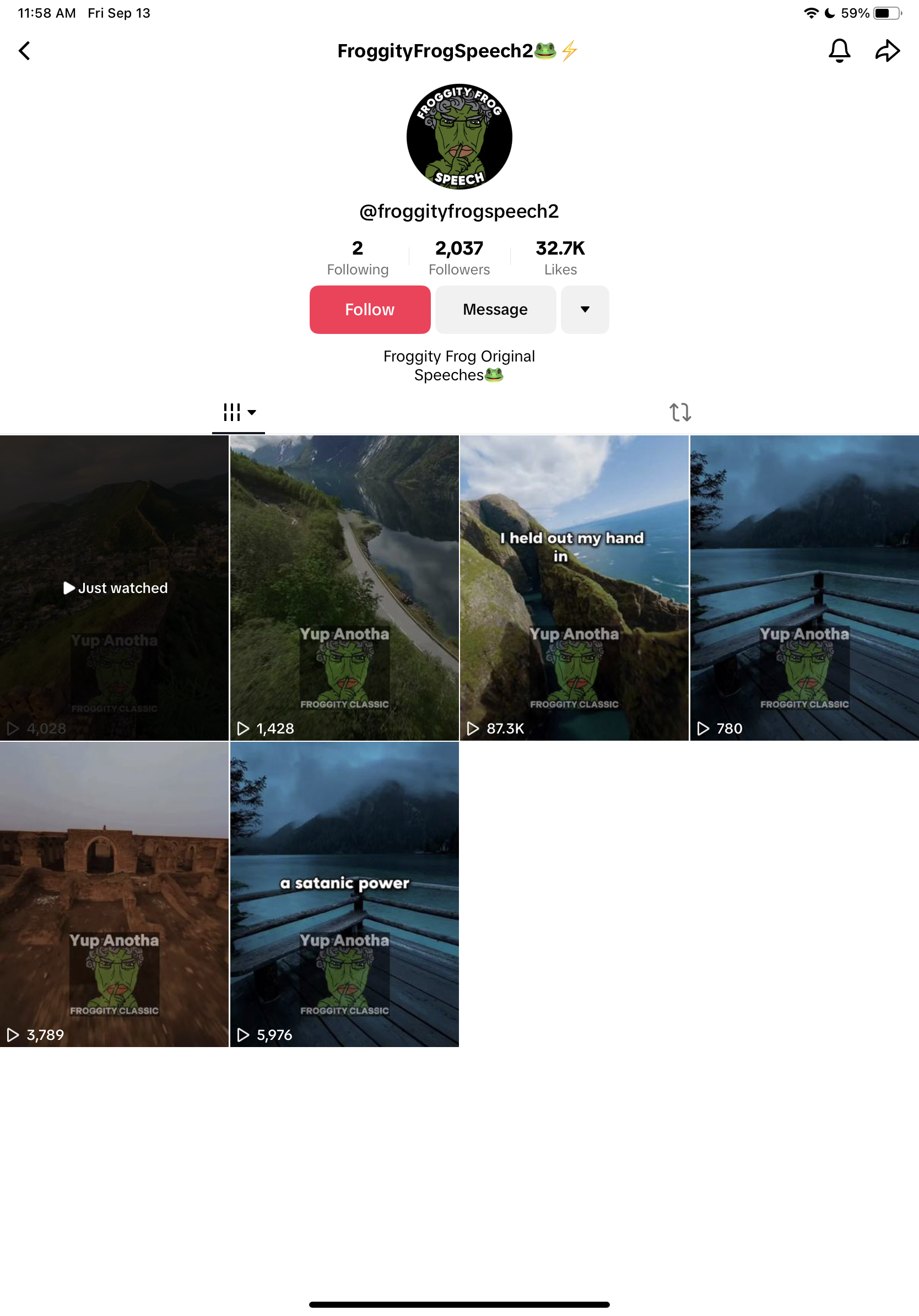Play the video with 780 views
The height and width of the screenshot is (1316, 919).
[804, 587]
